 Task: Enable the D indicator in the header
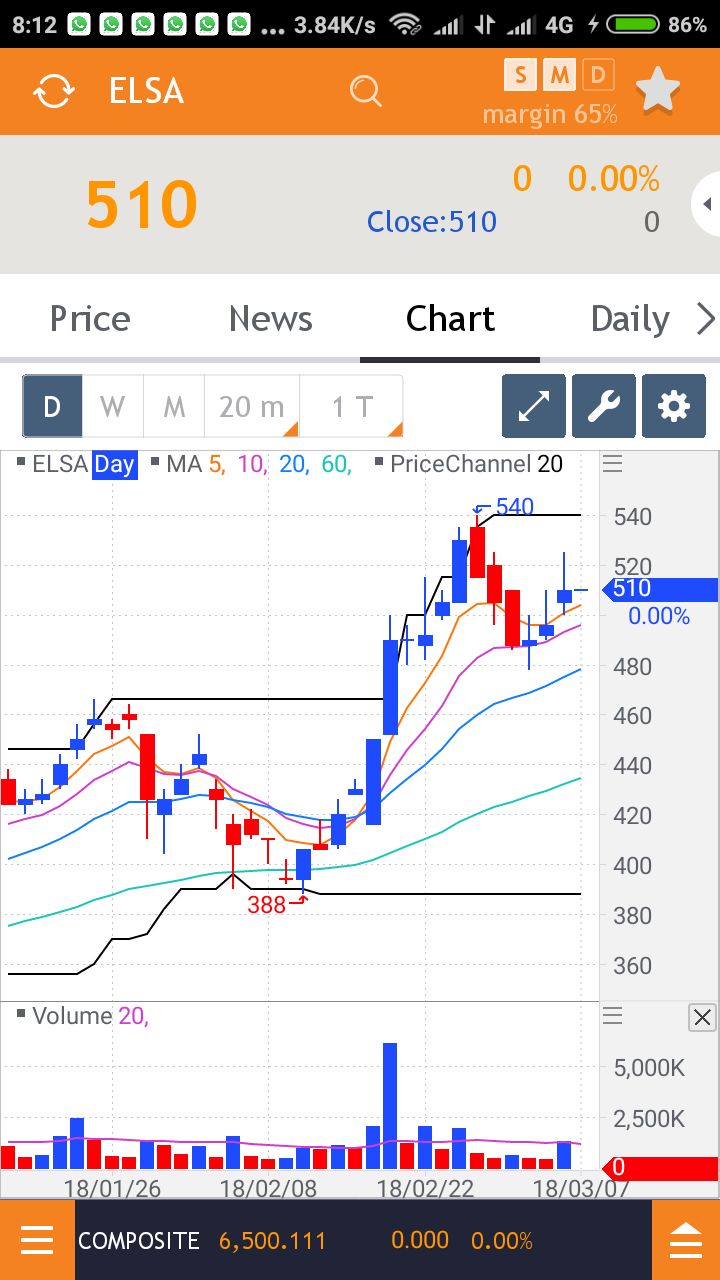(599, 74)
